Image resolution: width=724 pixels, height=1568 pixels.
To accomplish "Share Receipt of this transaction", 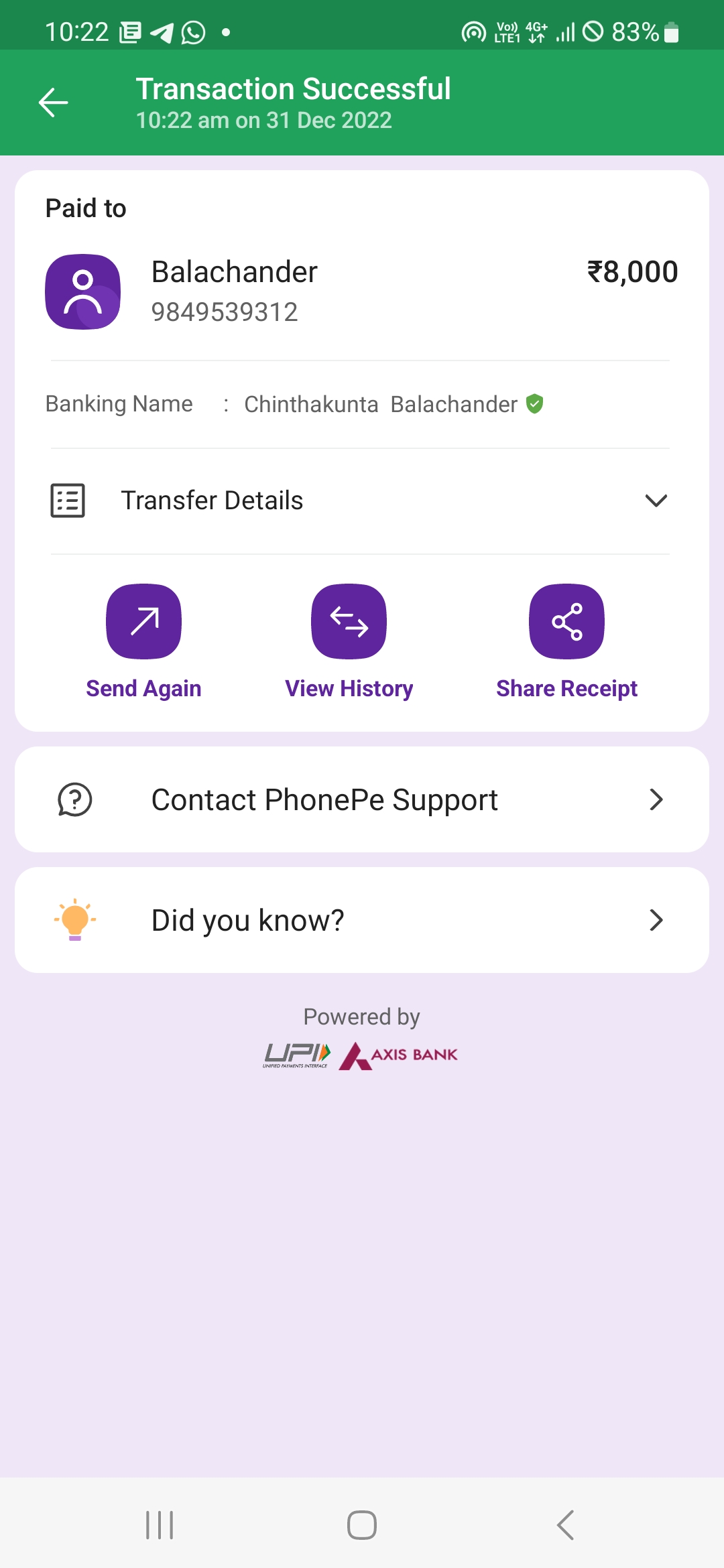I will pyautogui.click(x=566, y=642).
